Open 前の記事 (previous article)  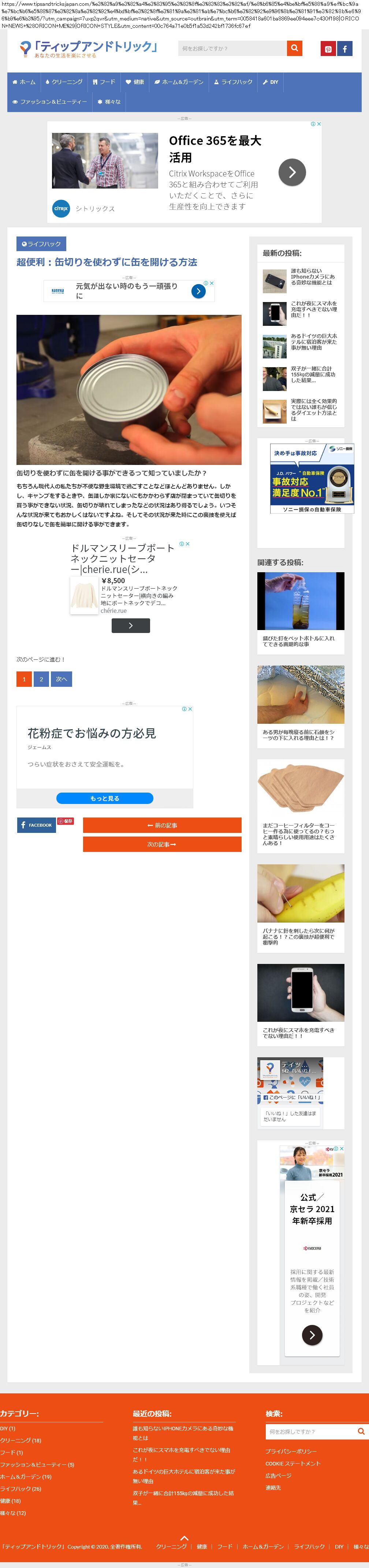click(162, 825)
